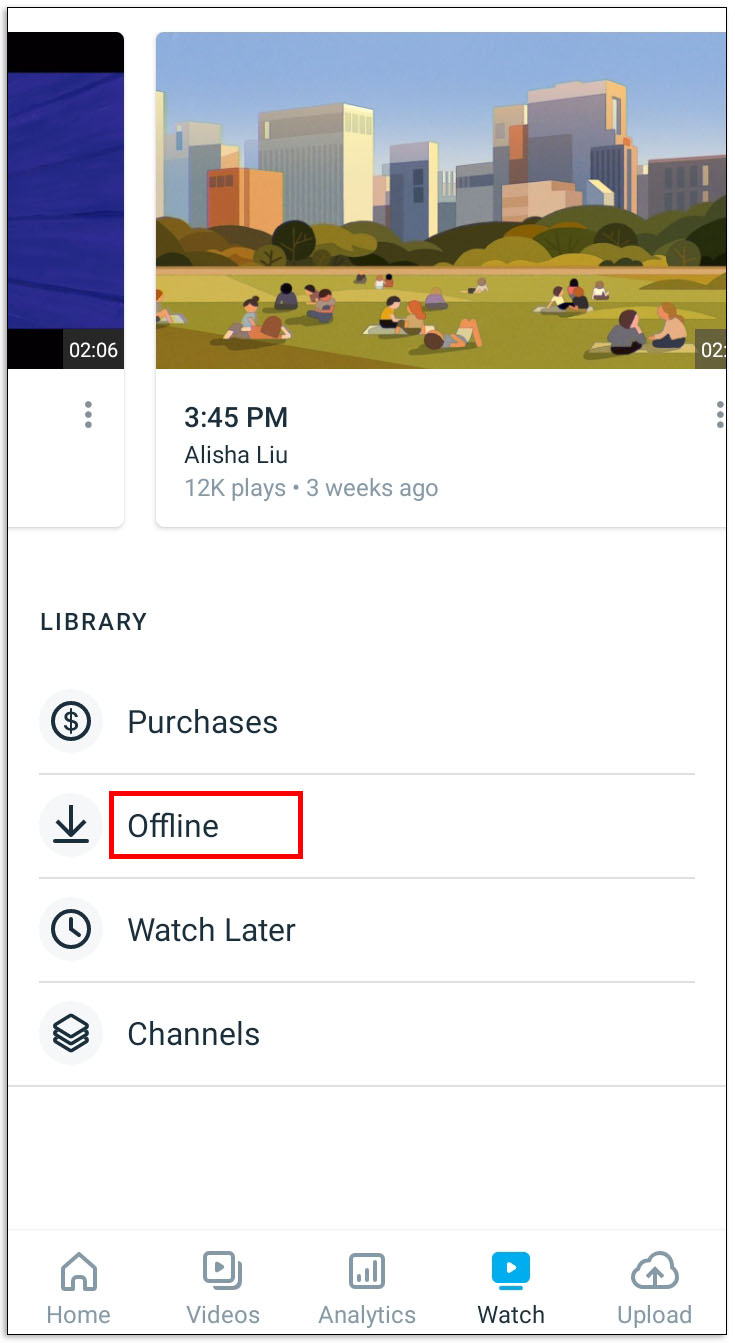Viewport: 735px width, 1343px height.
Task: Select the Watch tab
Action: (511, 1288)
